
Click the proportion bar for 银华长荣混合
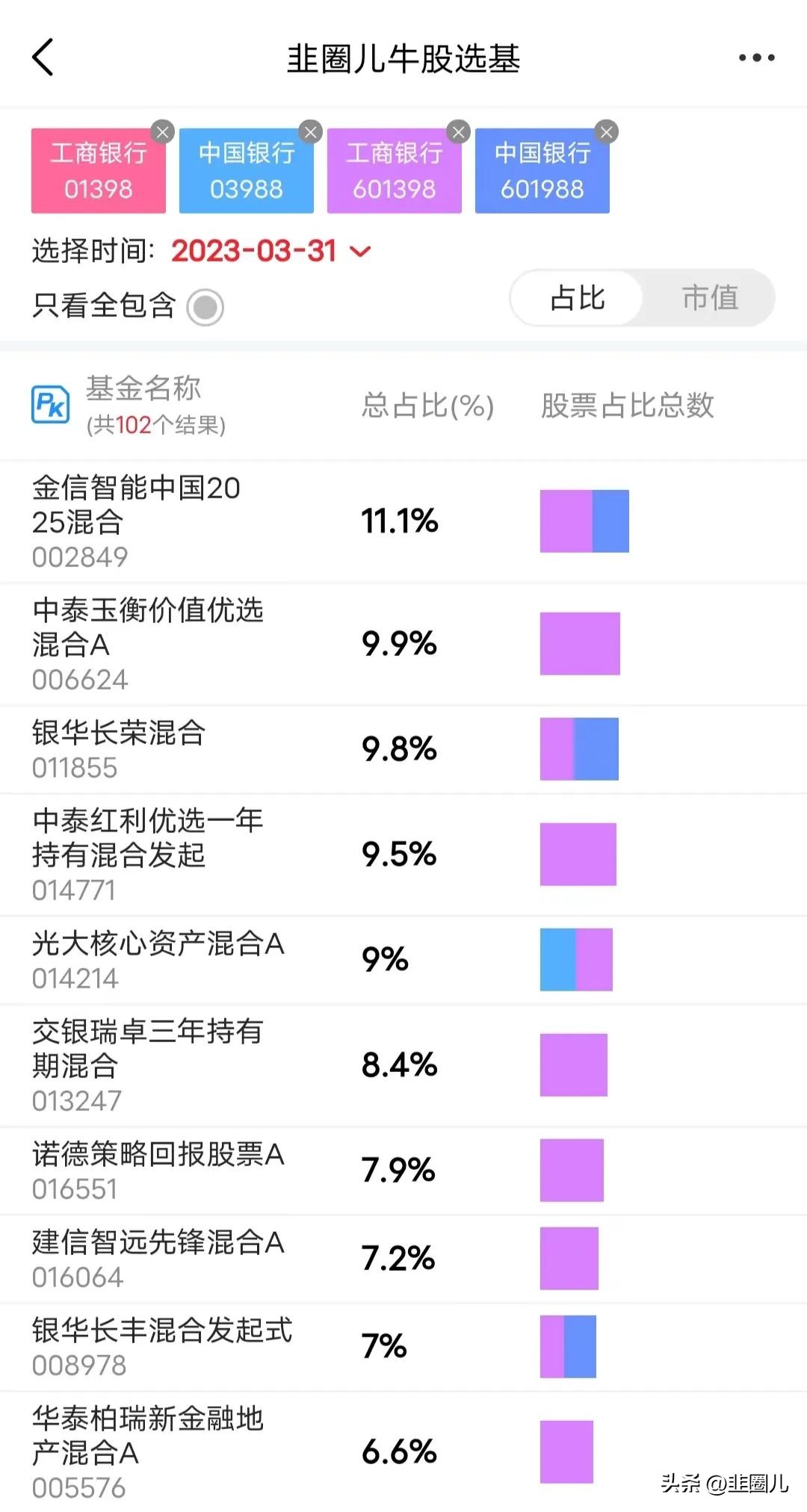coord(579,749)
